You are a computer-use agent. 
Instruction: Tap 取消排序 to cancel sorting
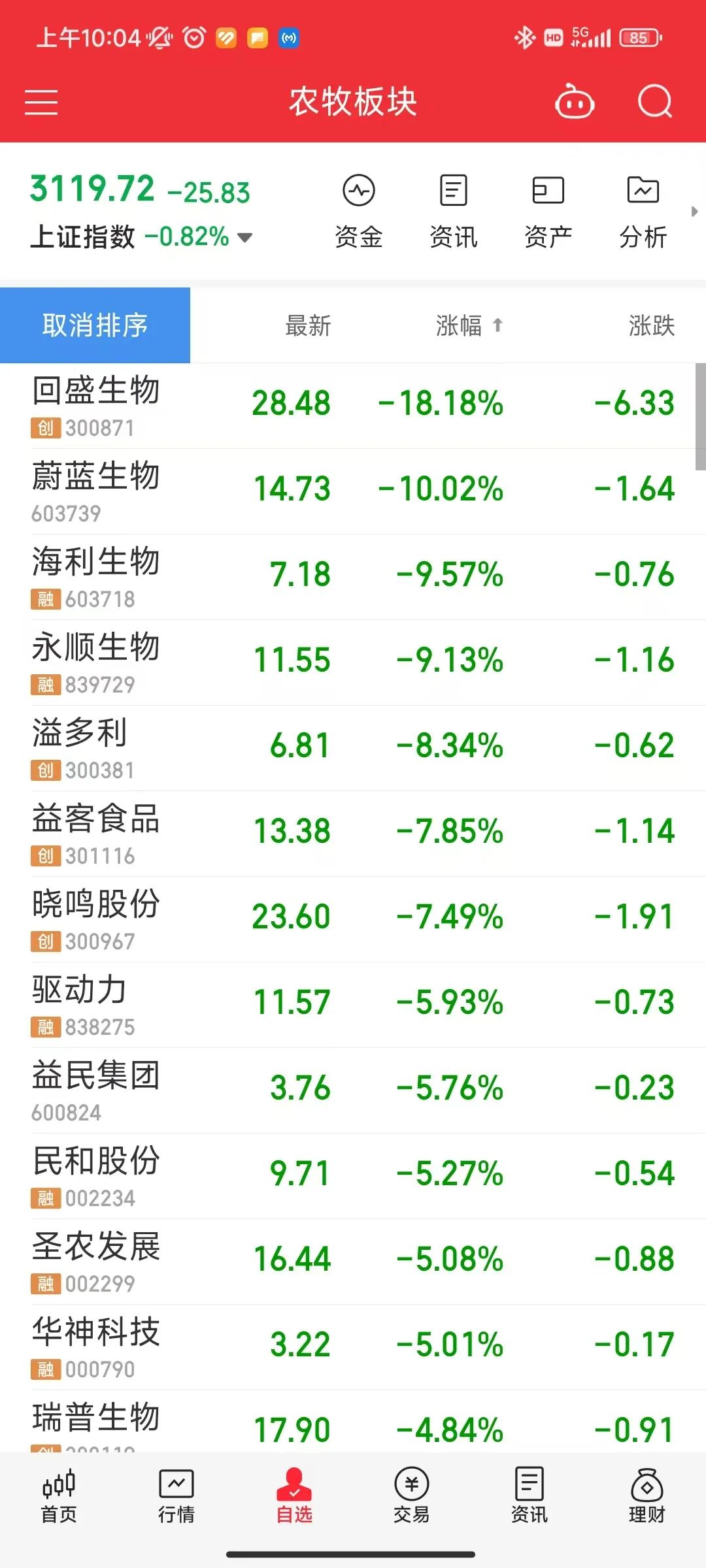coord(95,325)
